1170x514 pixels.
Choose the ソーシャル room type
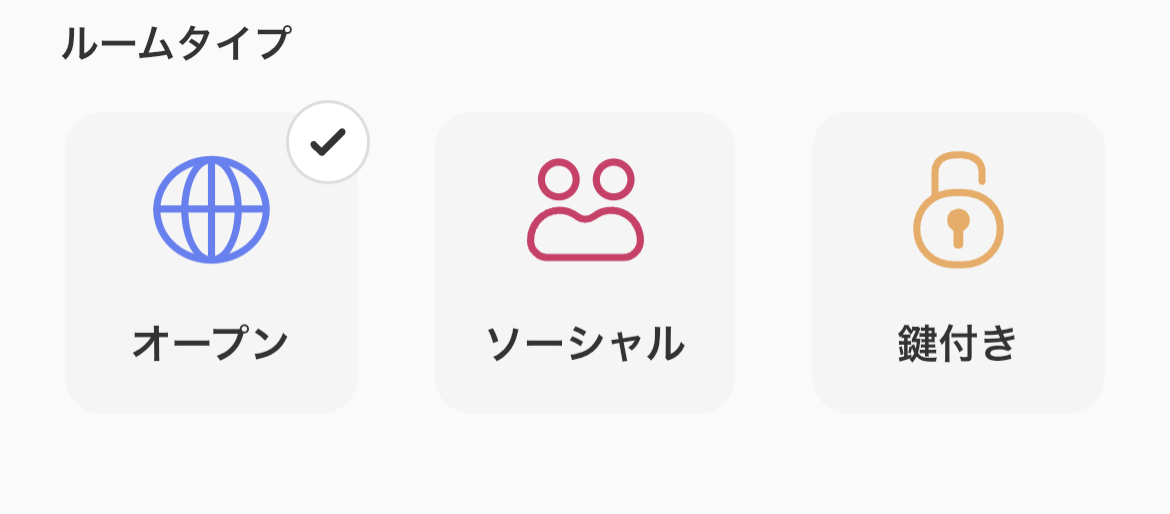click(585, 262)
